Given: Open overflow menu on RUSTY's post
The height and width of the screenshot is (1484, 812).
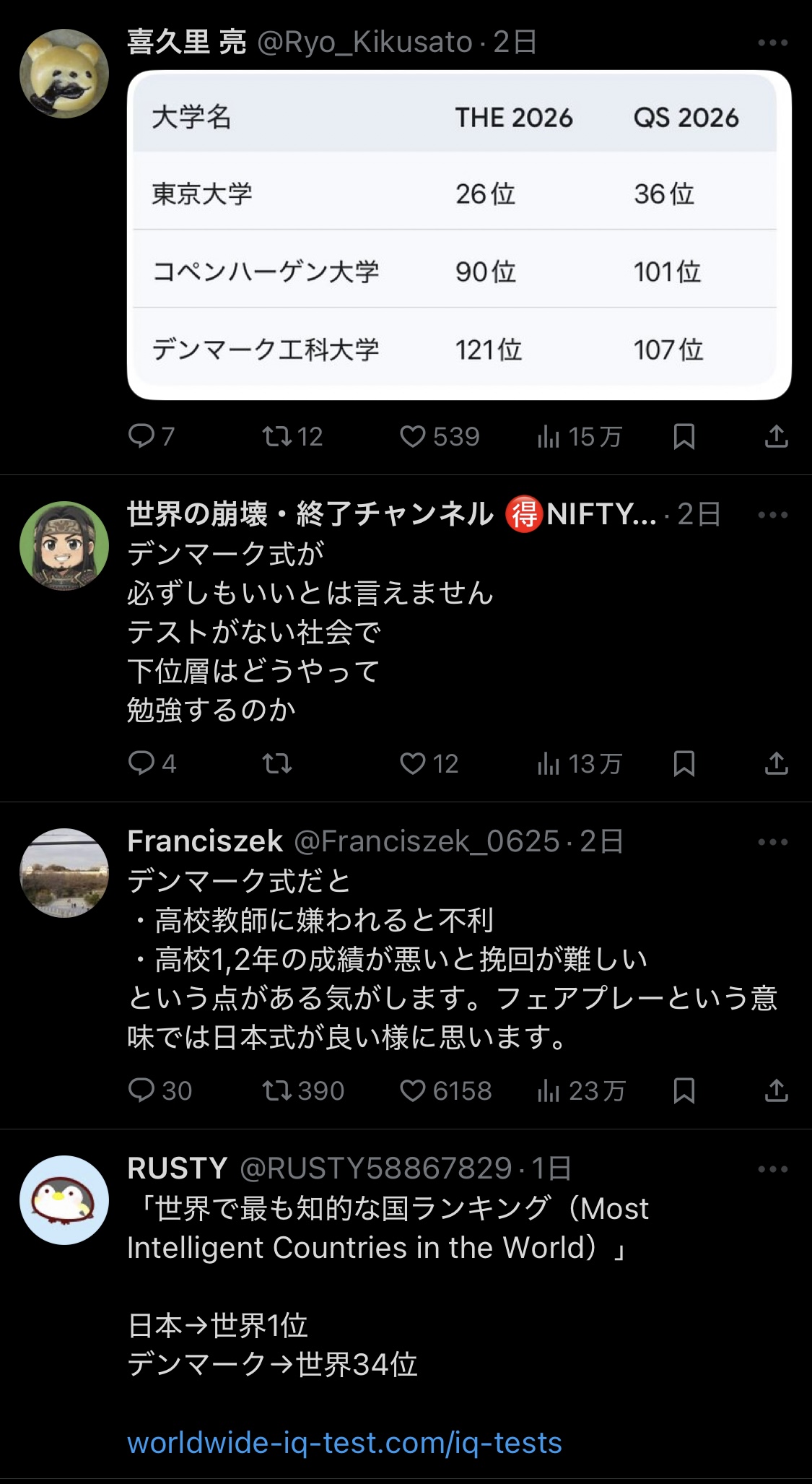Looking at the screenshot, I should point(772,1169).
